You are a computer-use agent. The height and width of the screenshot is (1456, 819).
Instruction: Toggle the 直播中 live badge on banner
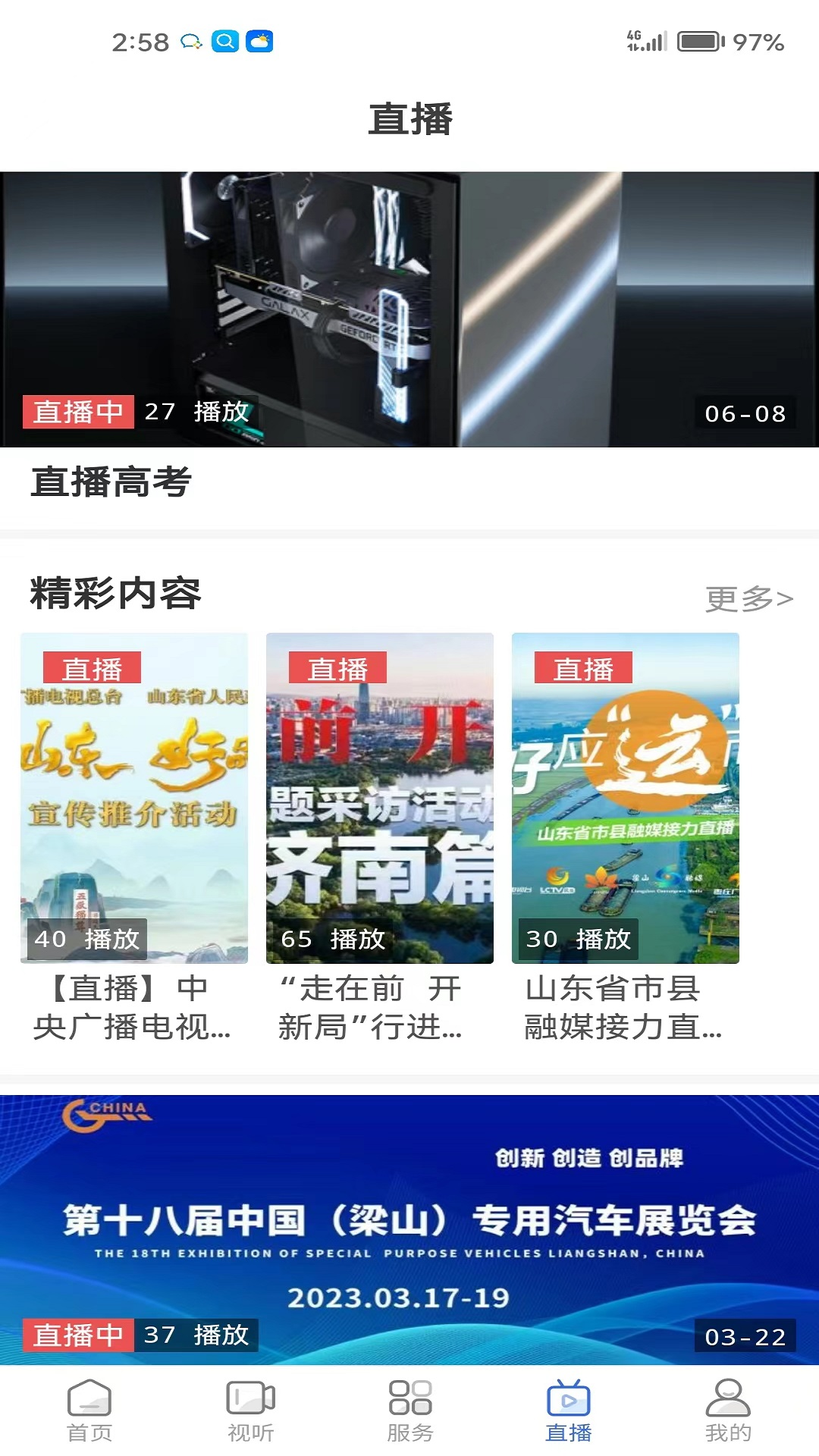click(79, 412)
